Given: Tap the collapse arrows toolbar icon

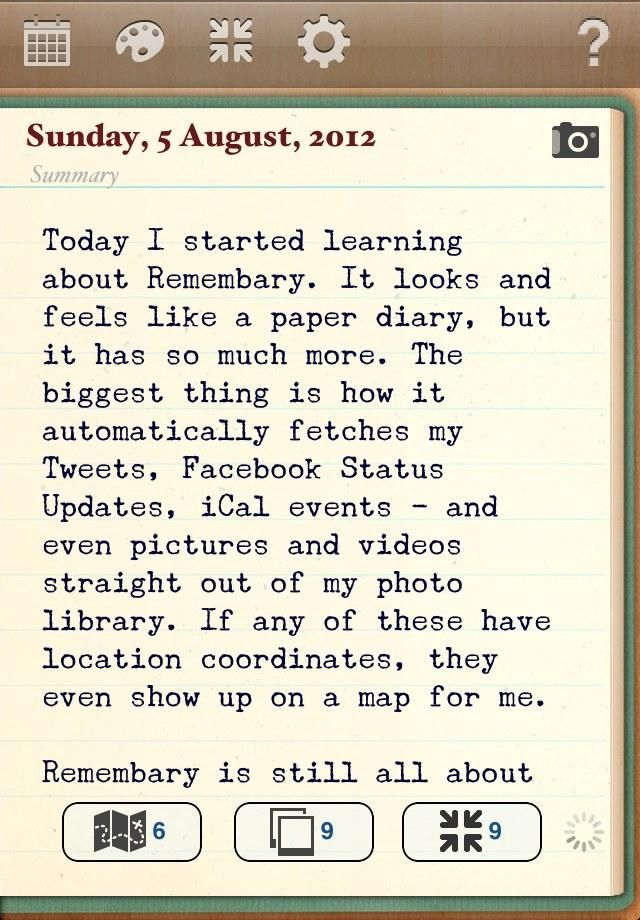Looking at the screenshot, I should (x=231, y=42).
